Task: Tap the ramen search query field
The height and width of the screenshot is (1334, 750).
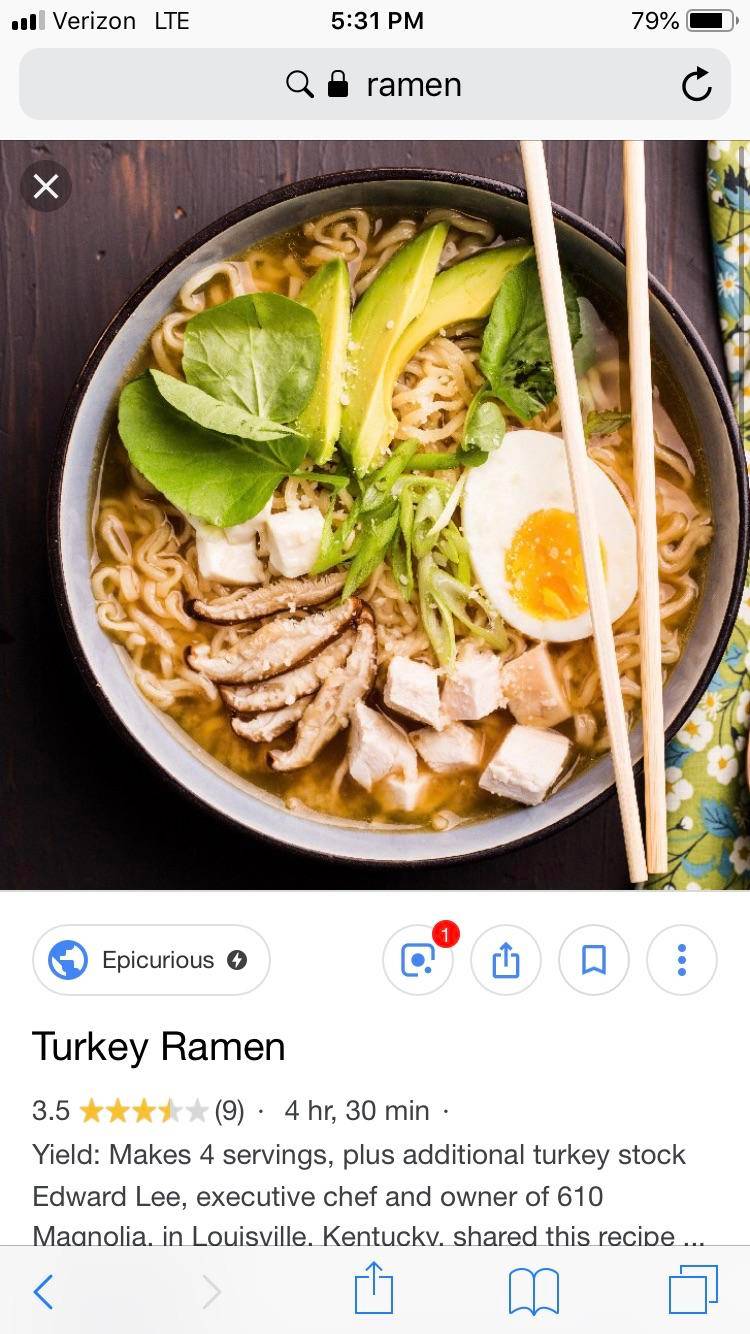Action: pyautogui.click(x=413, y=84)
